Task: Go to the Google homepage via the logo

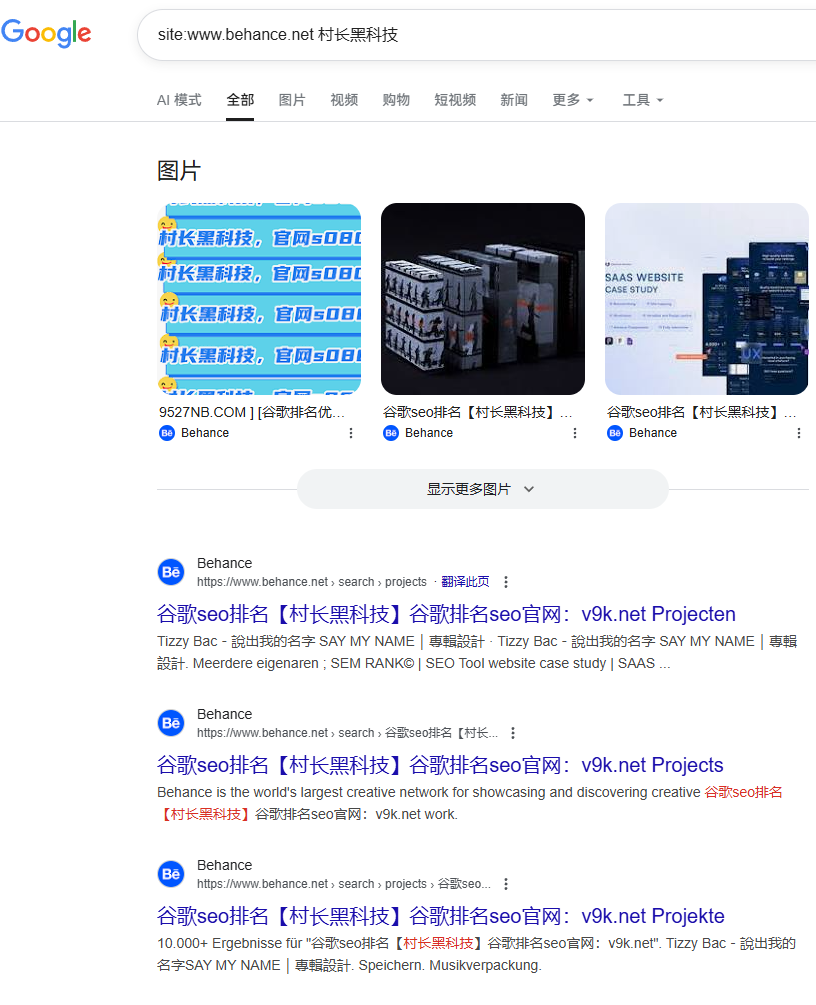Action: coord(46,33)
